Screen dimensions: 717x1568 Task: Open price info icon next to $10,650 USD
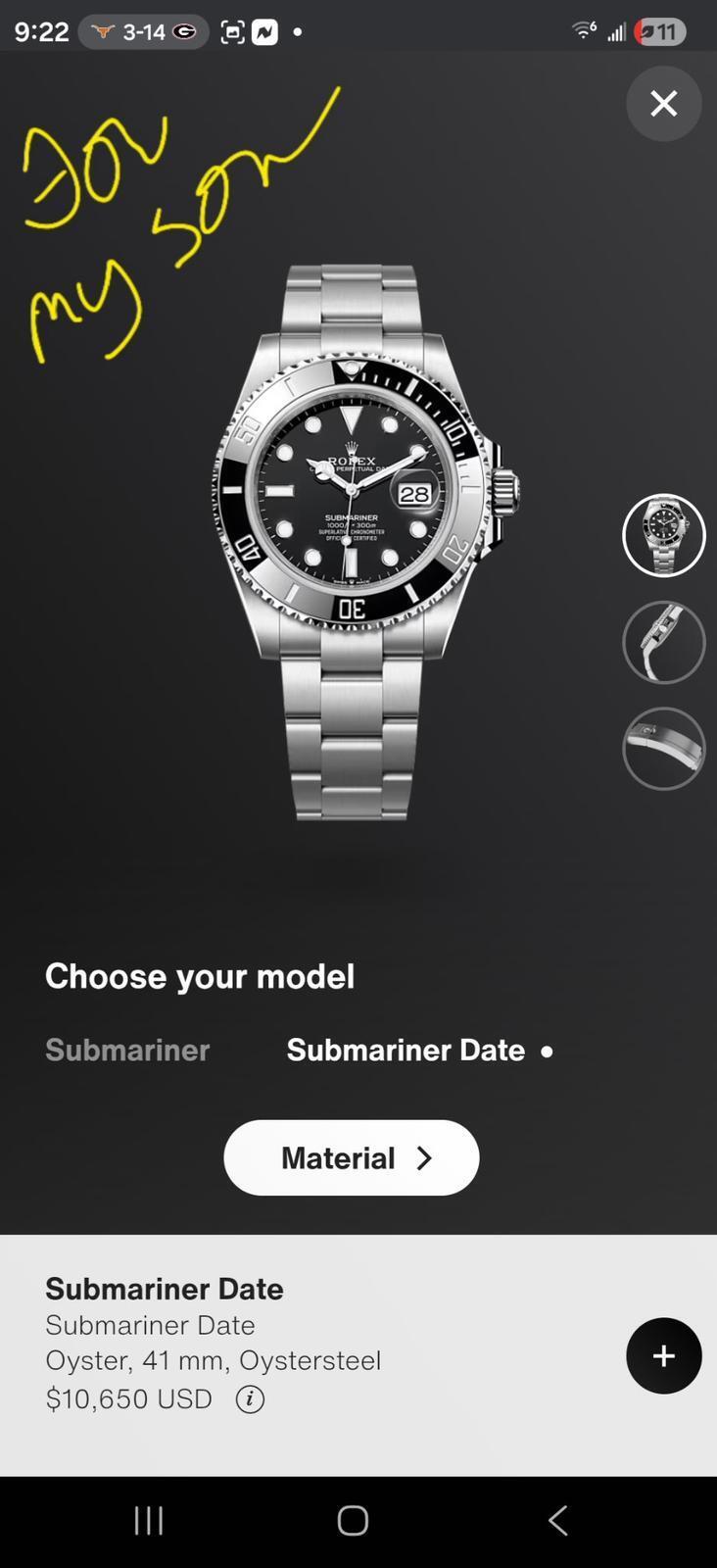[250, 1399]
